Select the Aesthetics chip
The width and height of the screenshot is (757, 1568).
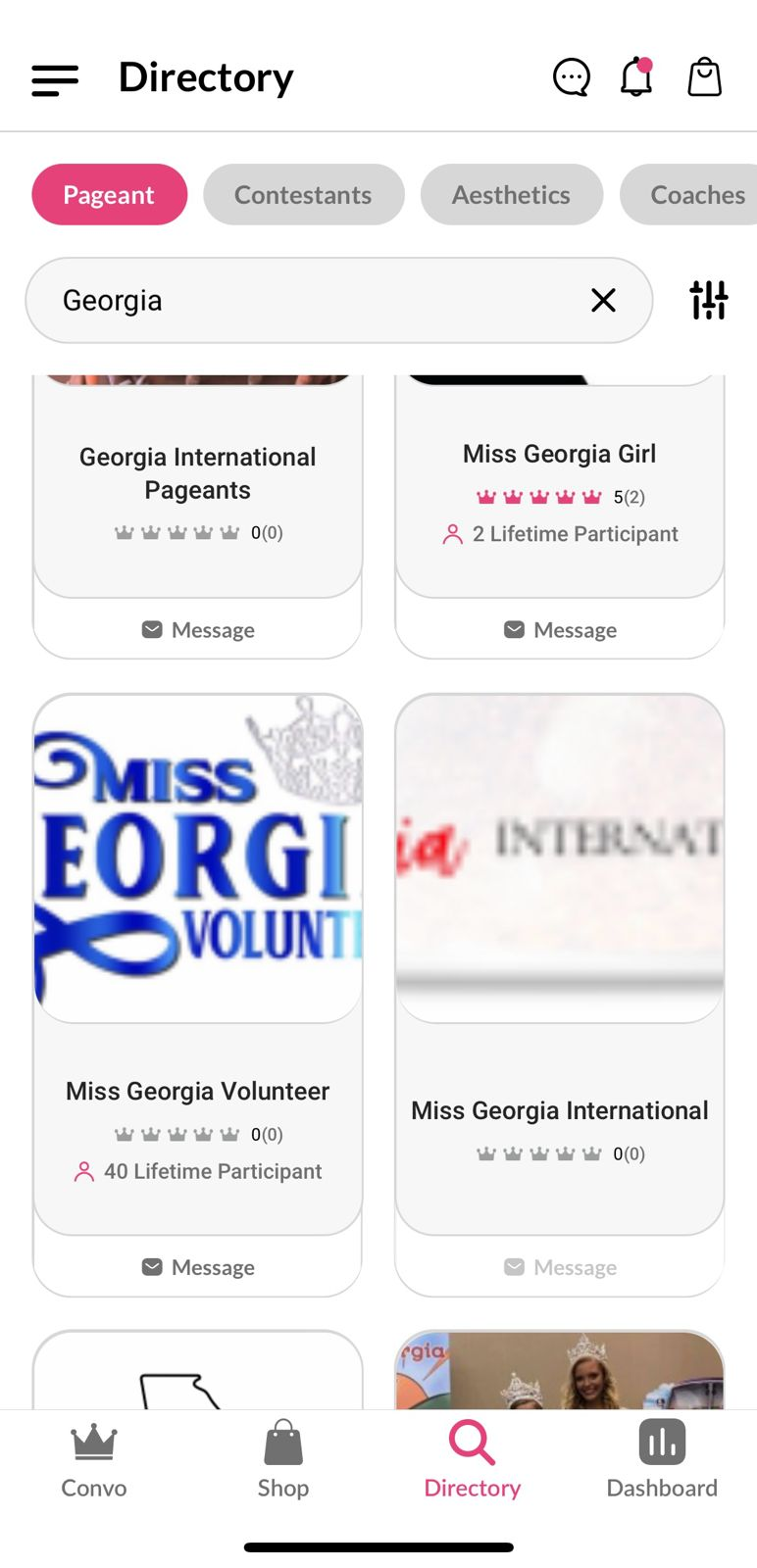[x=511, y=195]
